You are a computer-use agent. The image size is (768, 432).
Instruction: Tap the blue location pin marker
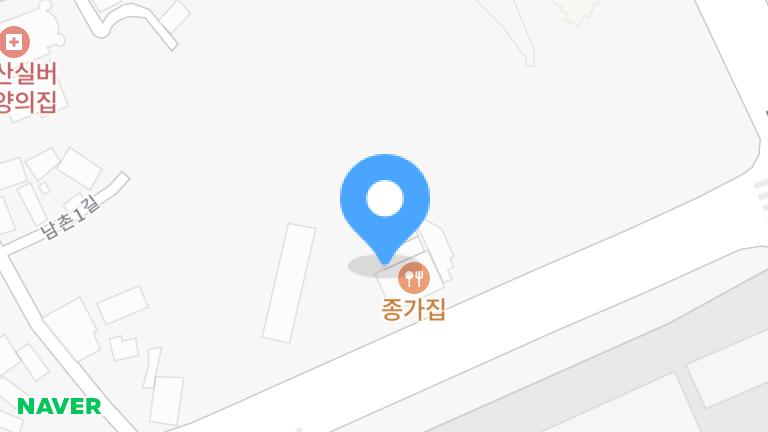pyautogui.click(x=385, y=201)
